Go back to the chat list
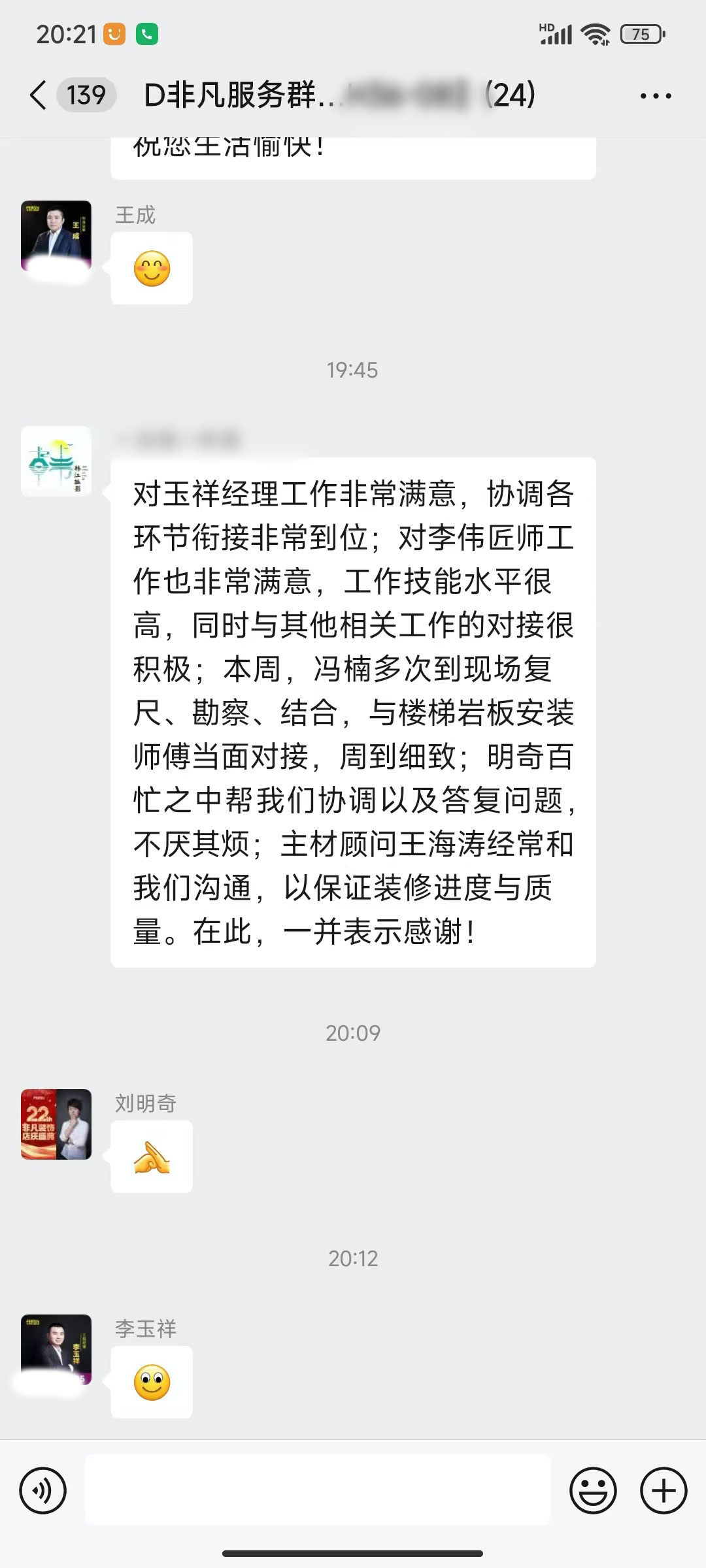The image size is (706, 1568). 39,95
